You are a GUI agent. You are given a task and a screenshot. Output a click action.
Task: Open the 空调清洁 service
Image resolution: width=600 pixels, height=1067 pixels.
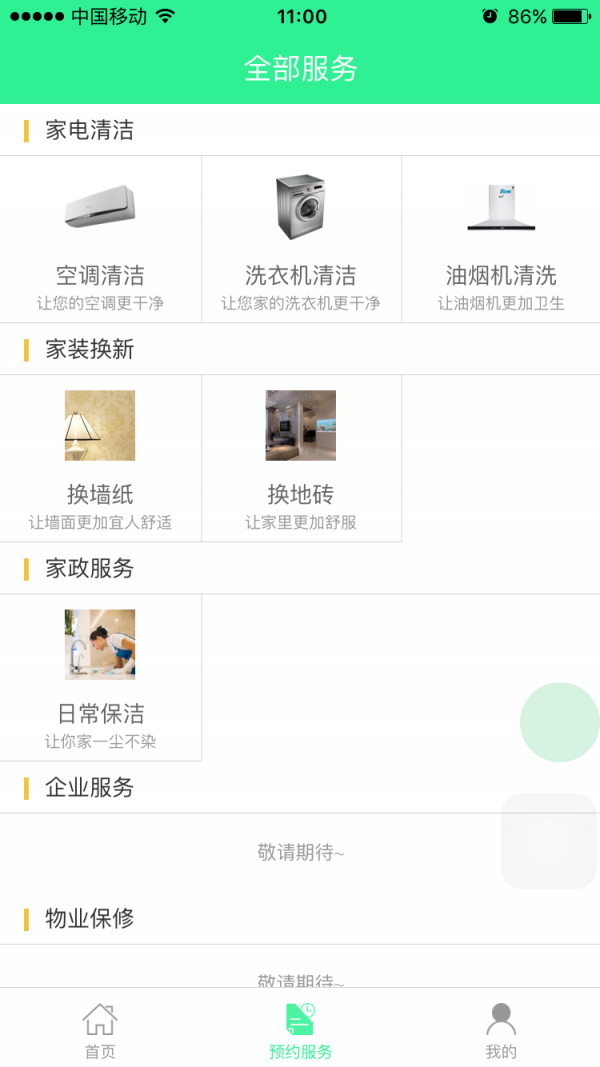[x=100, y=240]
